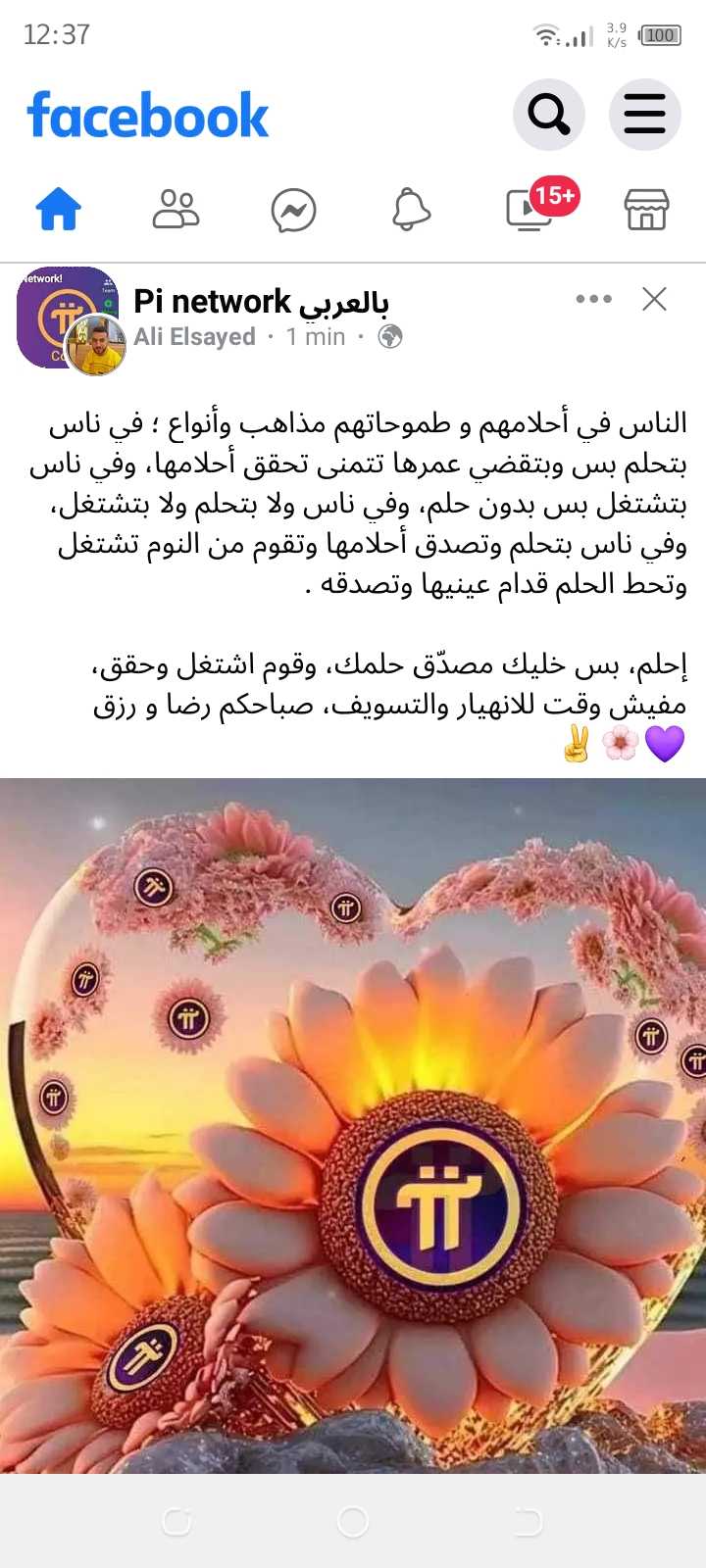The height and width of the screenshot is (1568, 706).
Task: Switch to the Home feed tab
Action: click(59, 210)
